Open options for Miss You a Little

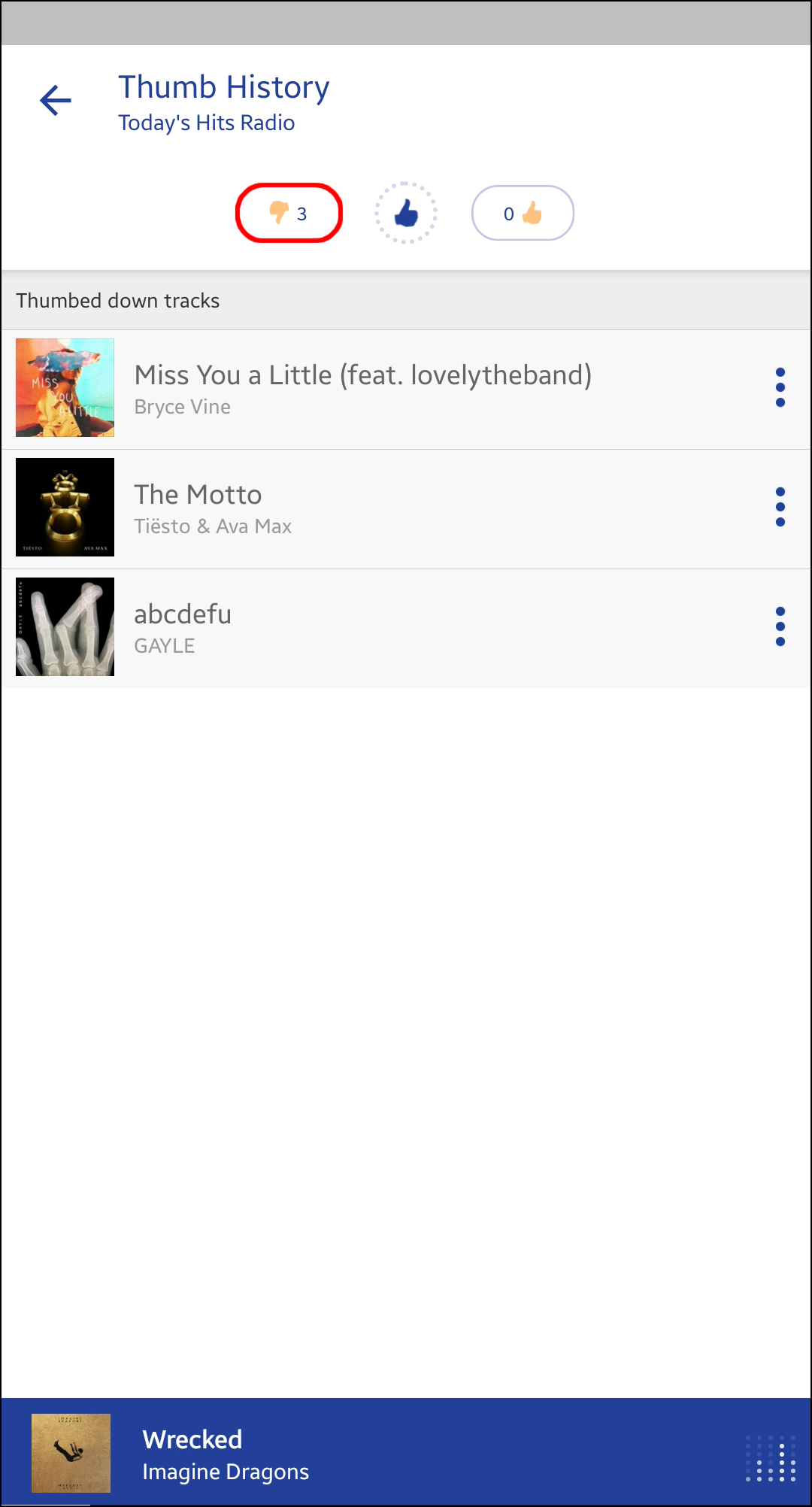(x=780, y=388)
